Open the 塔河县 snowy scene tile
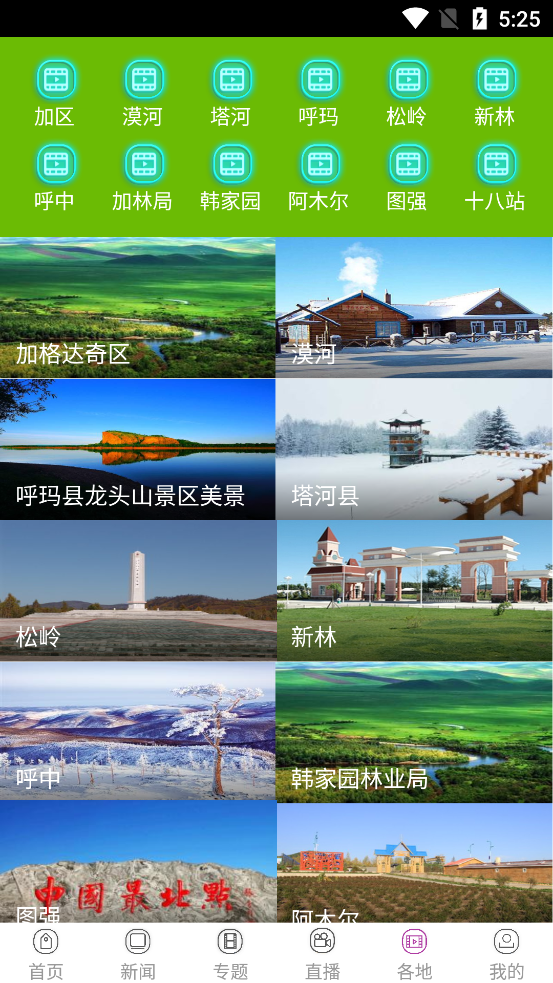This screenshot has height=983, width=553. [x=414, y=449]
